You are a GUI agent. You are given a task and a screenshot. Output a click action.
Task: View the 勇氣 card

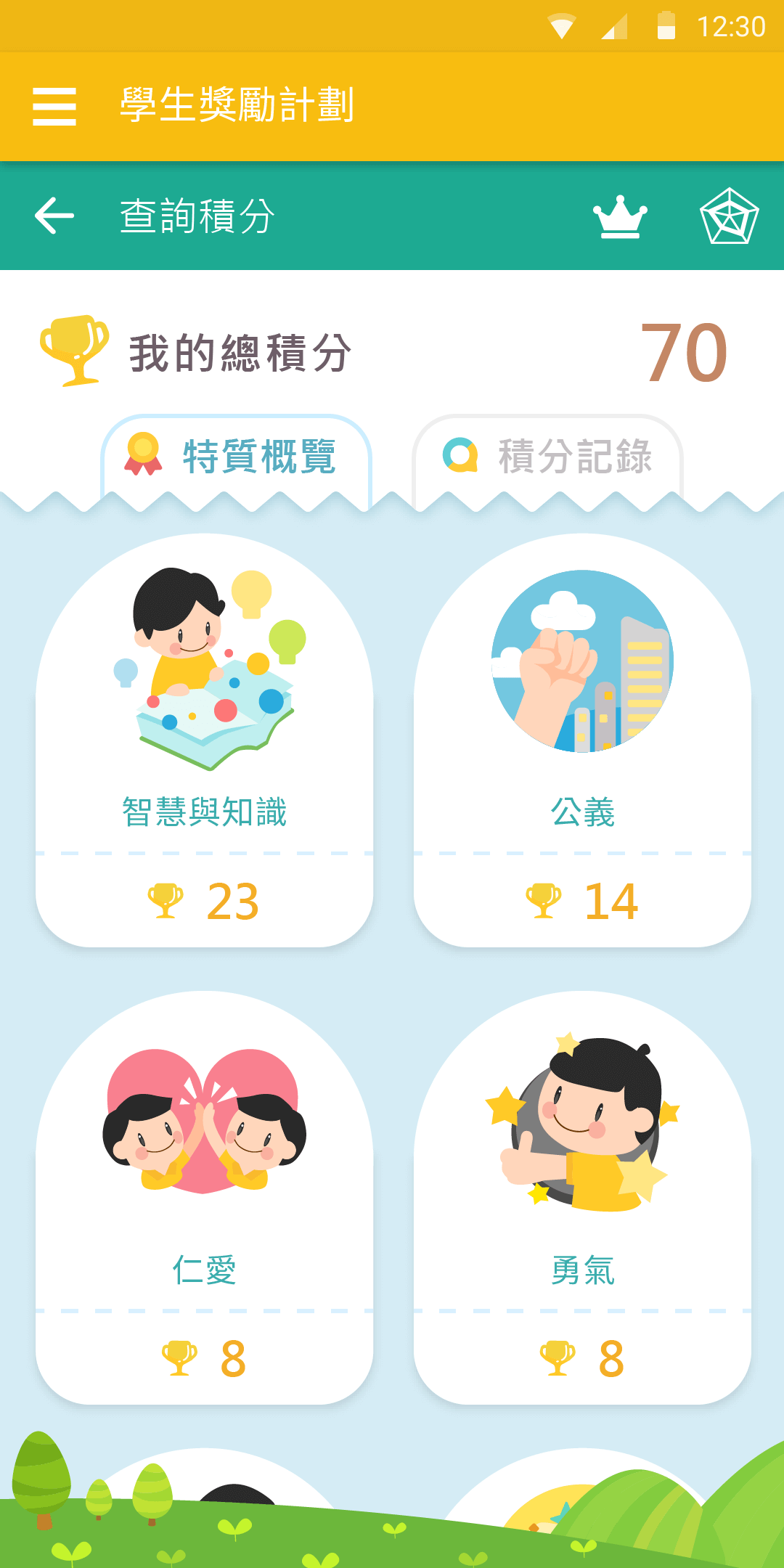582,1198
